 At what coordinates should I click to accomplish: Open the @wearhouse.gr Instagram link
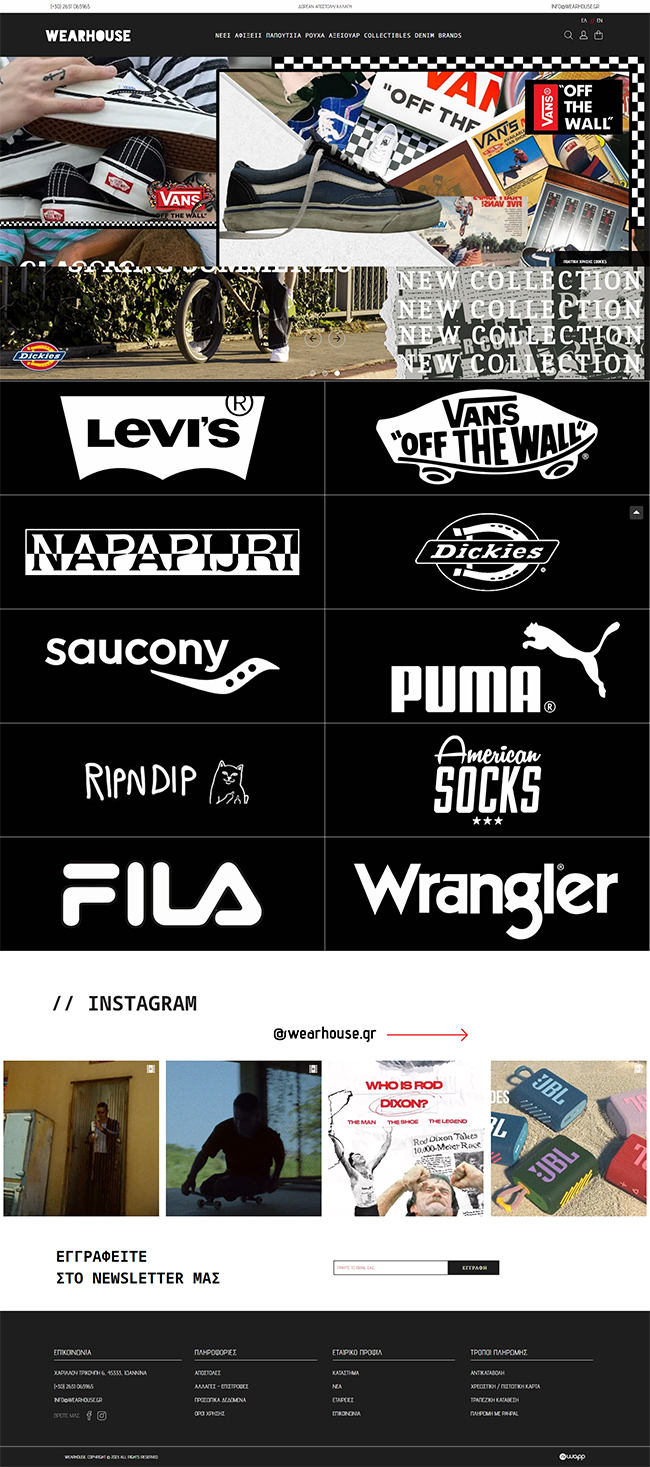click(324, 1034)
